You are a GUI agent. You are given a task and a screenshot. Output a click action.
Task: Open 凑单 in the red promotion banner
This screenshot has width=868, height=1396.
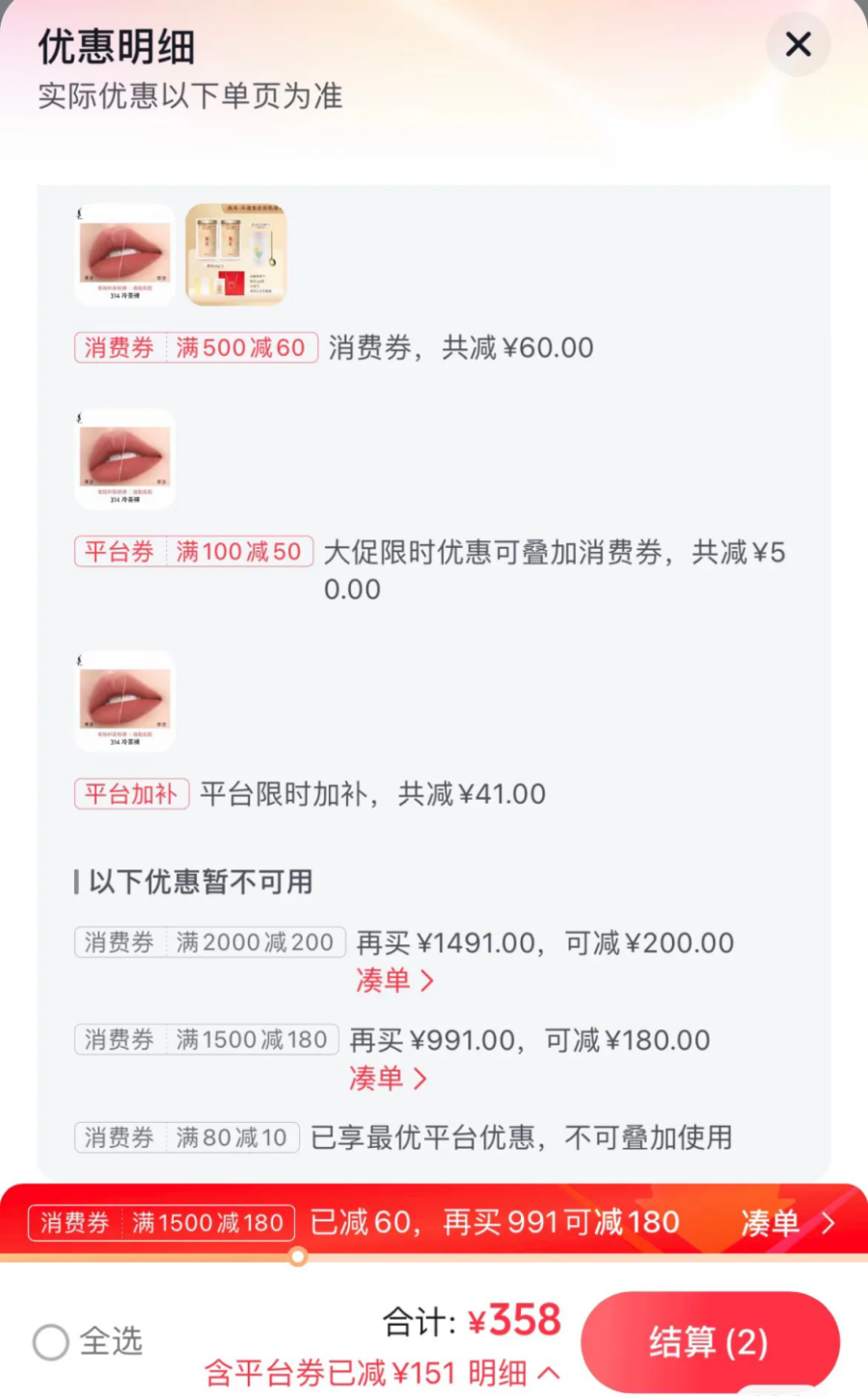pyautogui.click(x=786, y=1223)
